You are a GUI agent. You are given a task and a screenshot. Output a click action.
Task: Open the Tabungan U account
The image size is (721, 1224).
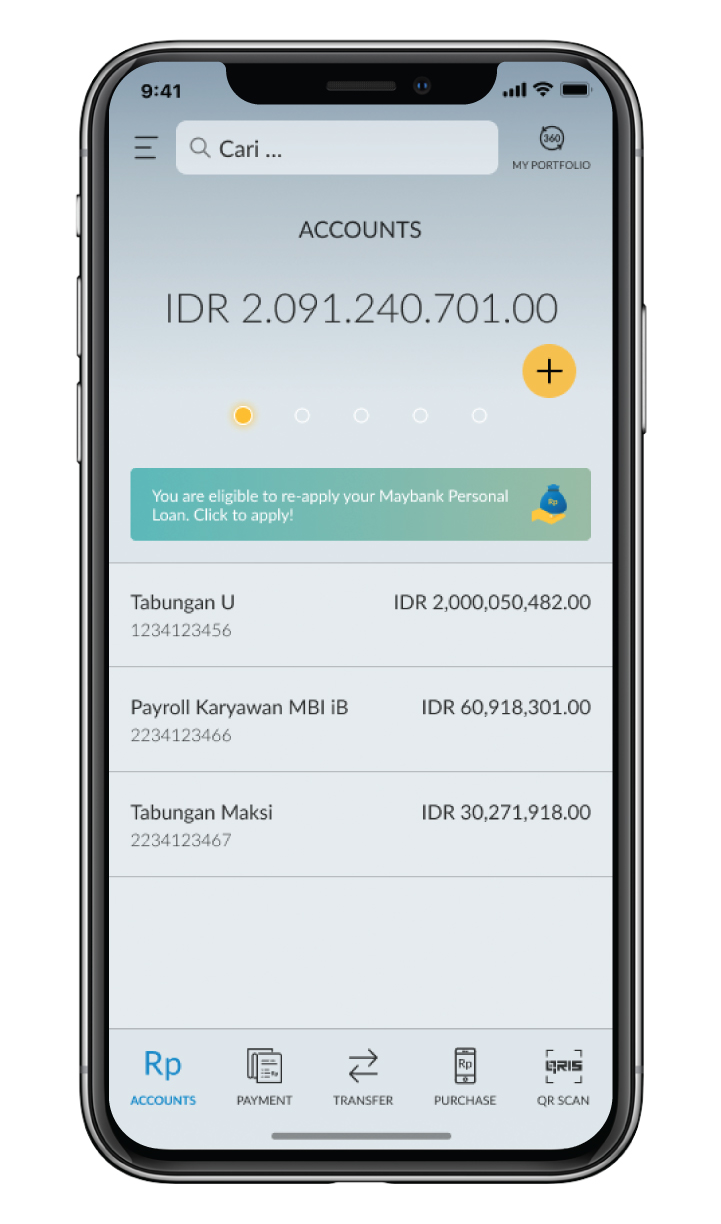[x=360, y=615]
